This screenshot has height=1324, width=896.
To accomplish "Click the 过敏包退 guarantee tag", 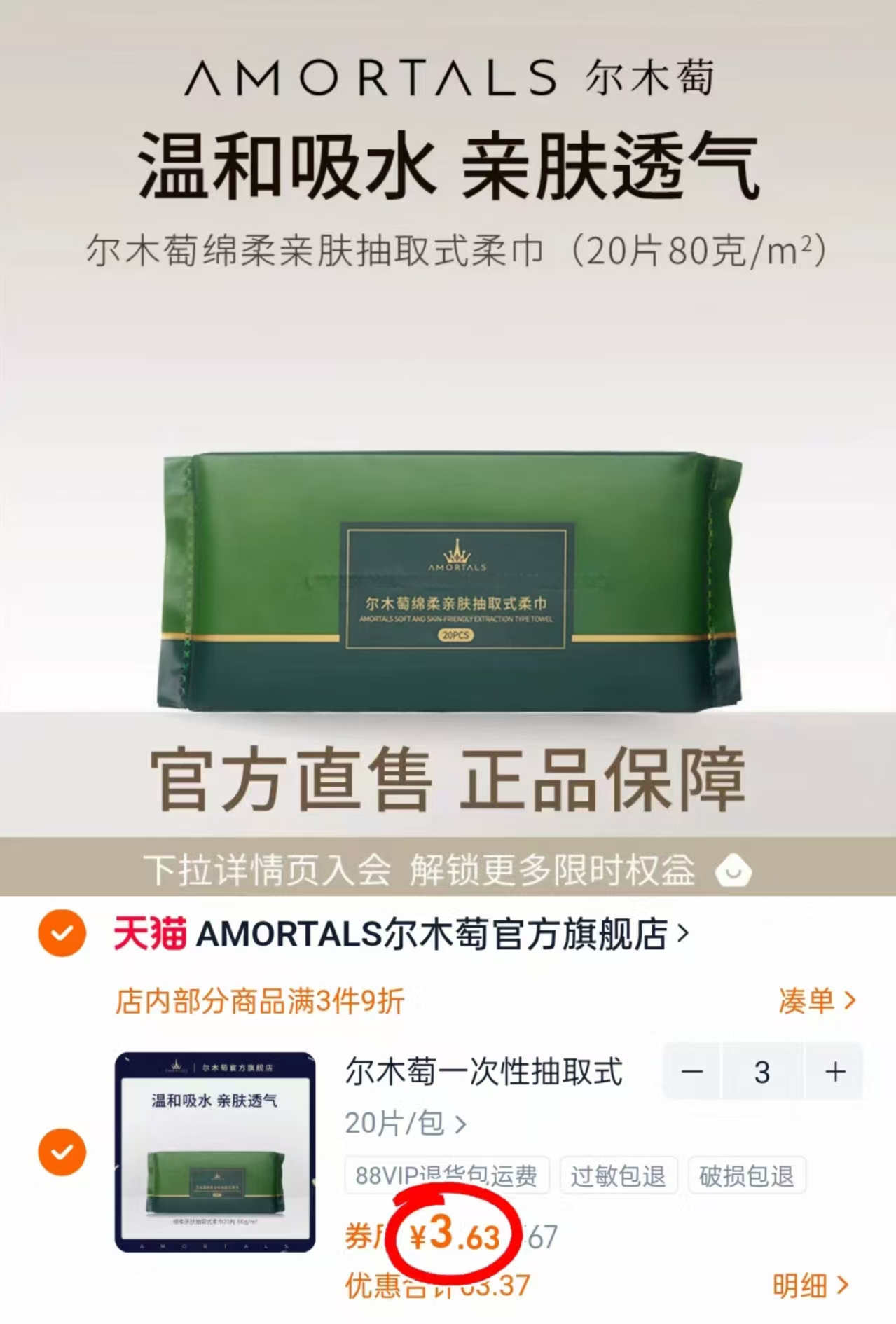I will [x=618, y=1172].
